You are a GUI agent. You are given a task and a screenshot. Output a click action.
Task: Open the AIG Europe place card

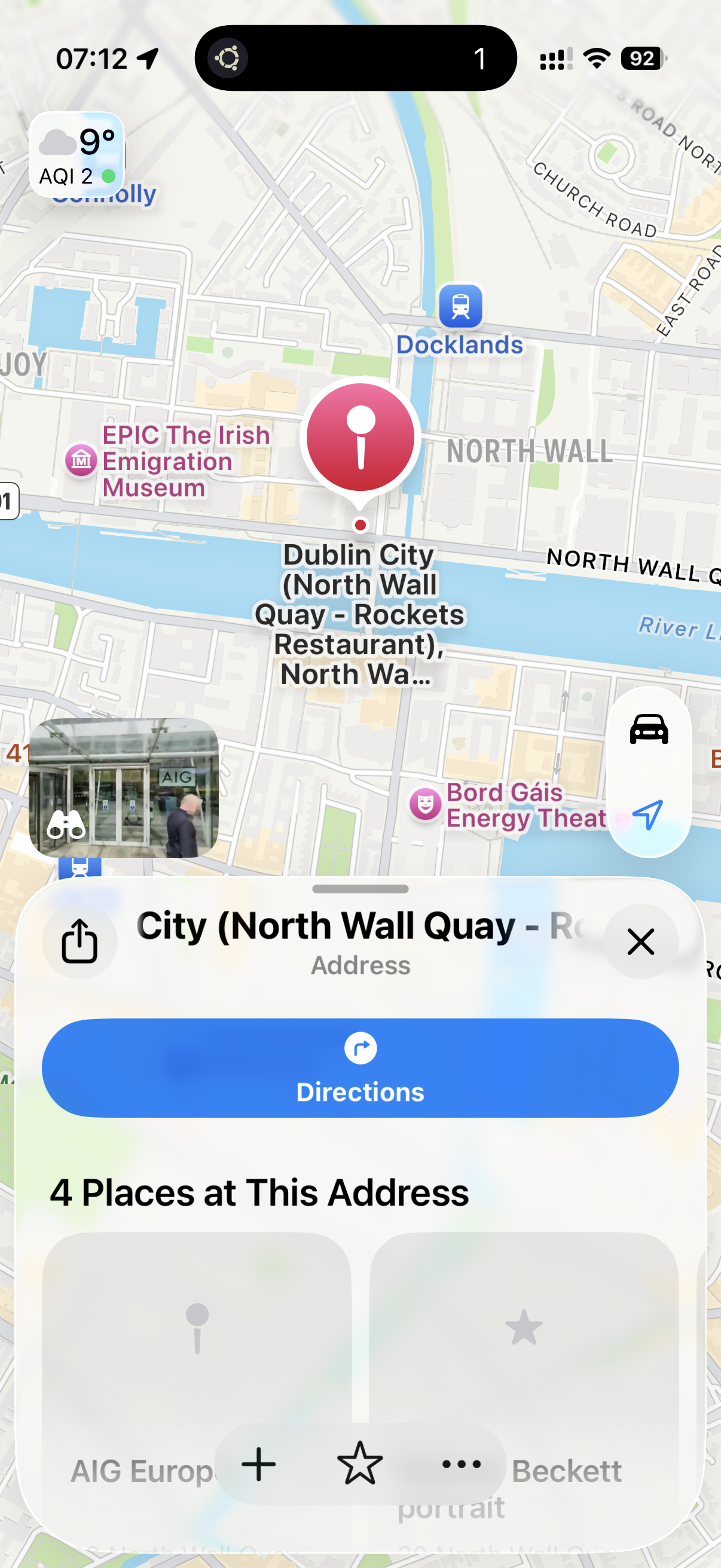point(197,1327)
